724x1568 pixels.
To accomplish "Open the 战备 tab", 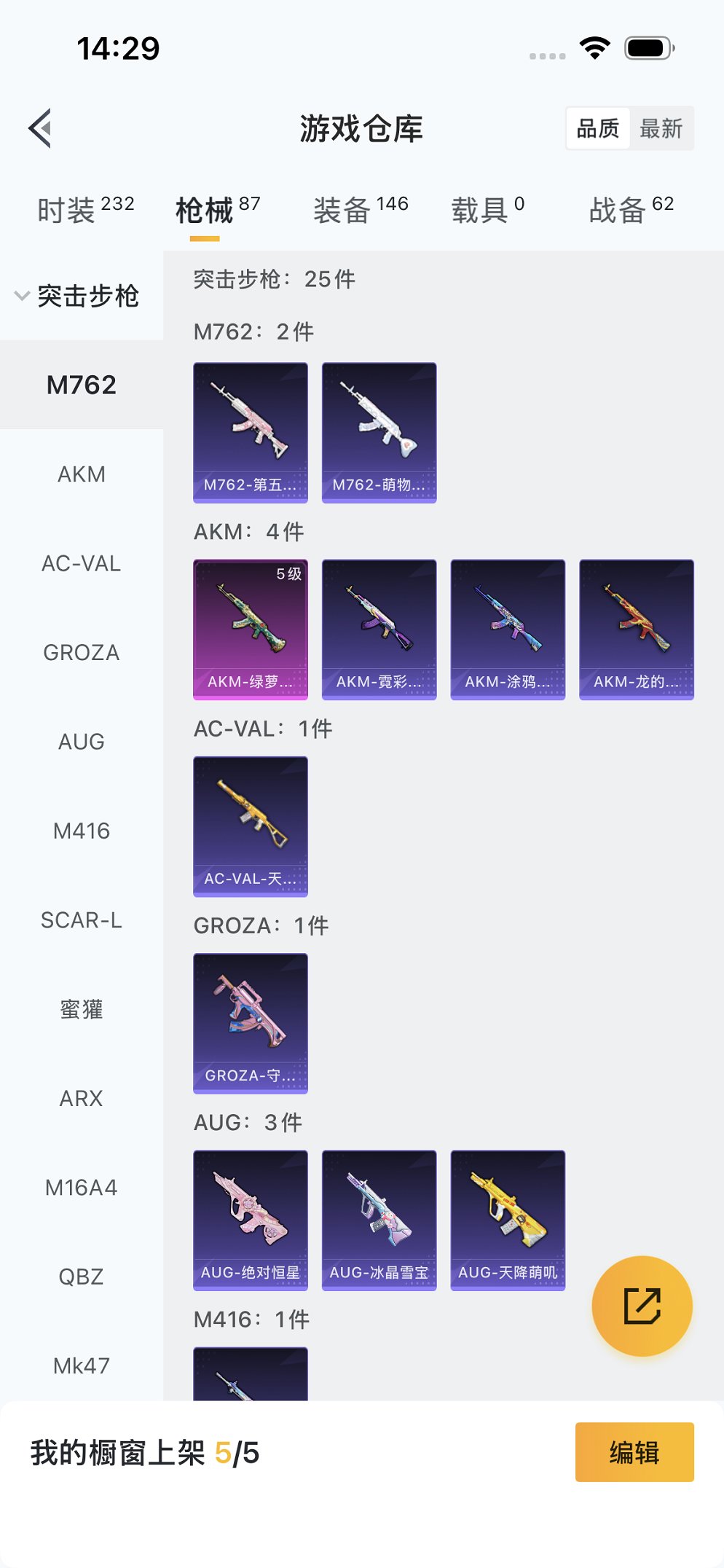I will point(631,210).
